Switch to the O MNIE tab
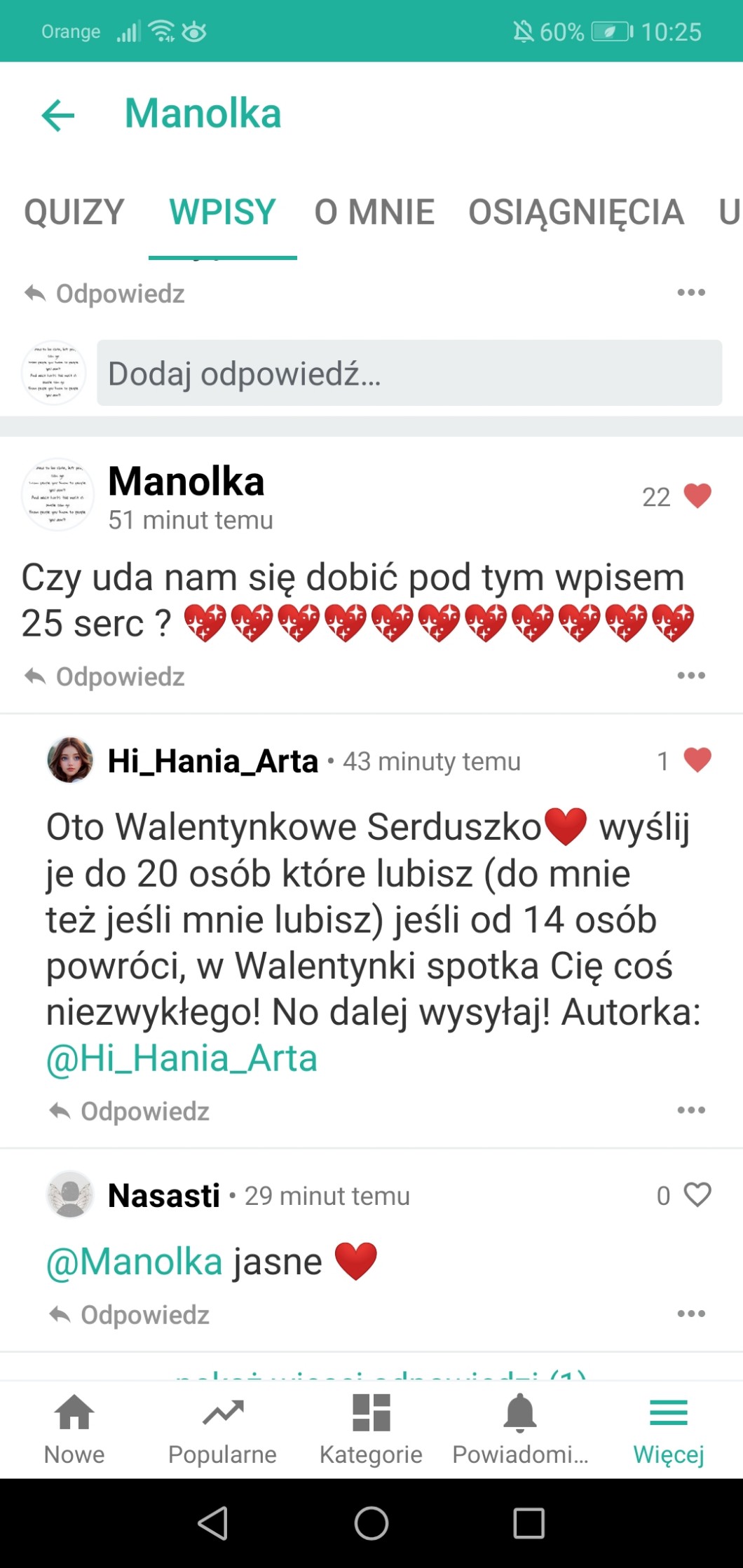This screenshot has width=743, height=1568. click(x=374, y=212)
